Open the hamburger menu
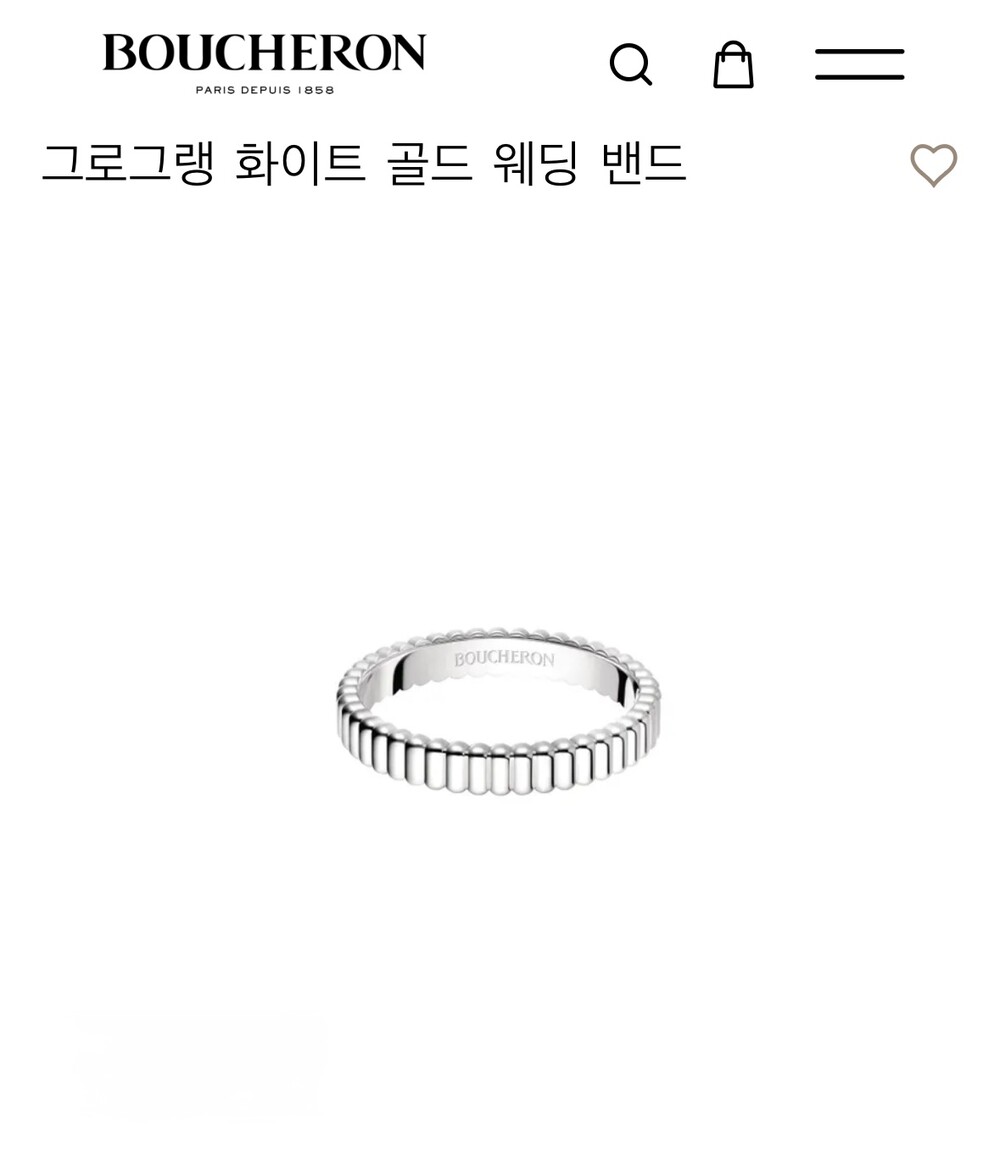This screenshot has width=1000, height=1162. point(859,64)
